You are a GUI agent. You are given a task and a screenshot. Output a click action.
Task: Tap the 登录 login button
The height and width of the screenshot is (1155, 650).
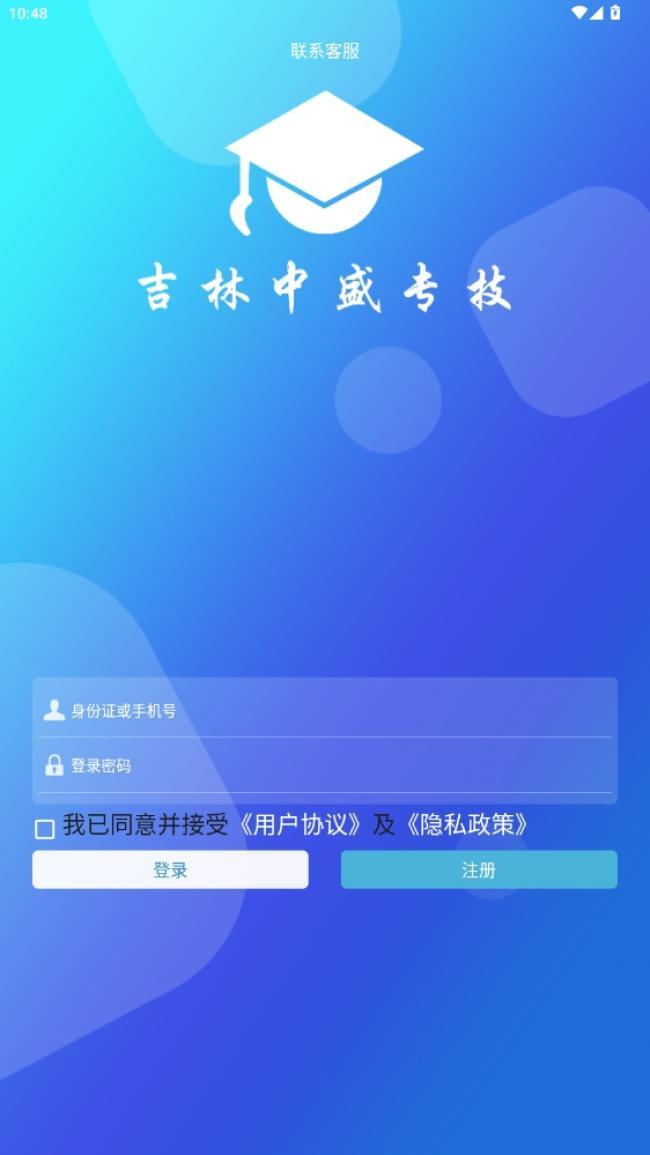point(170,870)
